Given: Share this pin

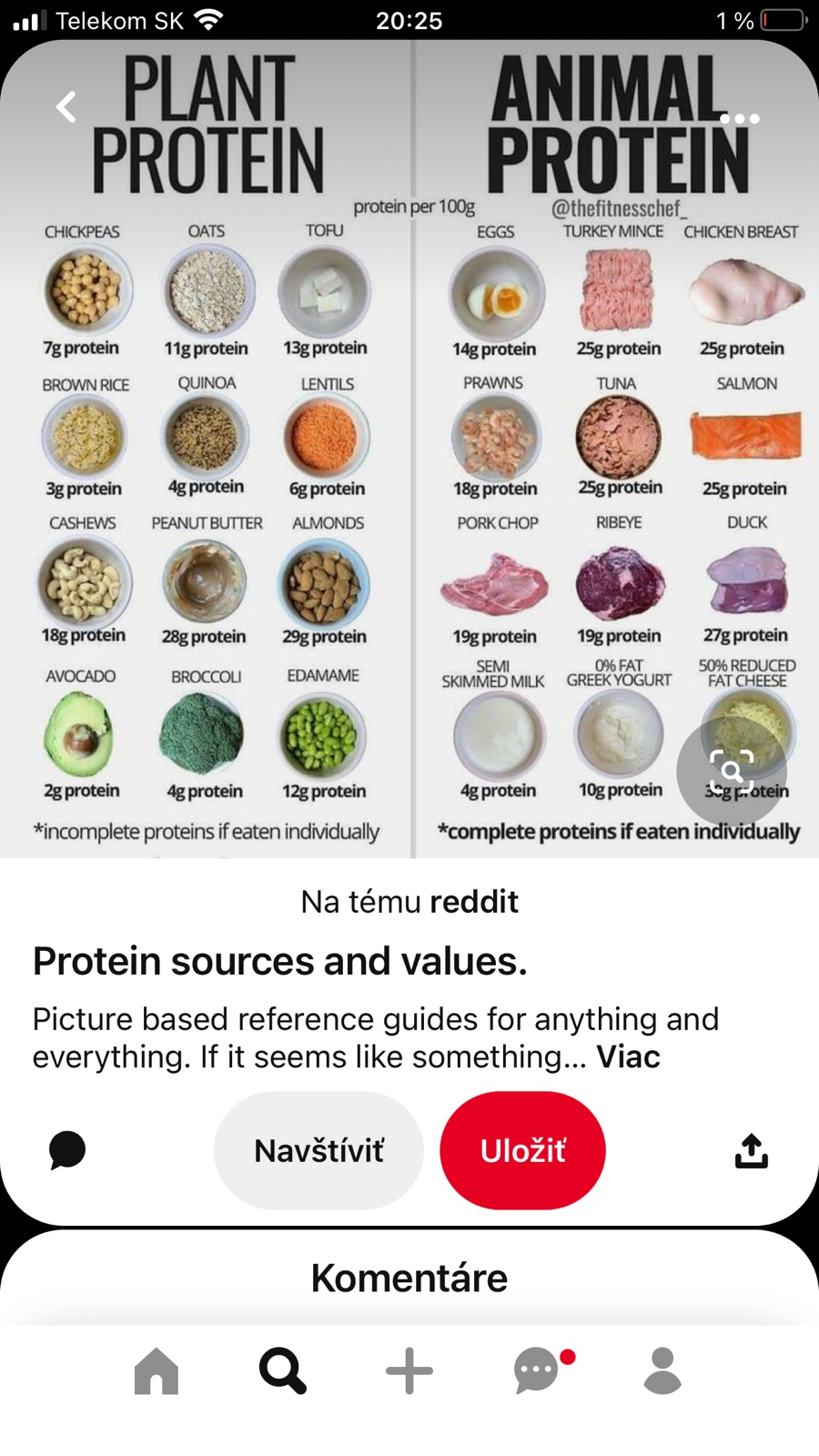Looking at the screenshot, I should 751,1150.
